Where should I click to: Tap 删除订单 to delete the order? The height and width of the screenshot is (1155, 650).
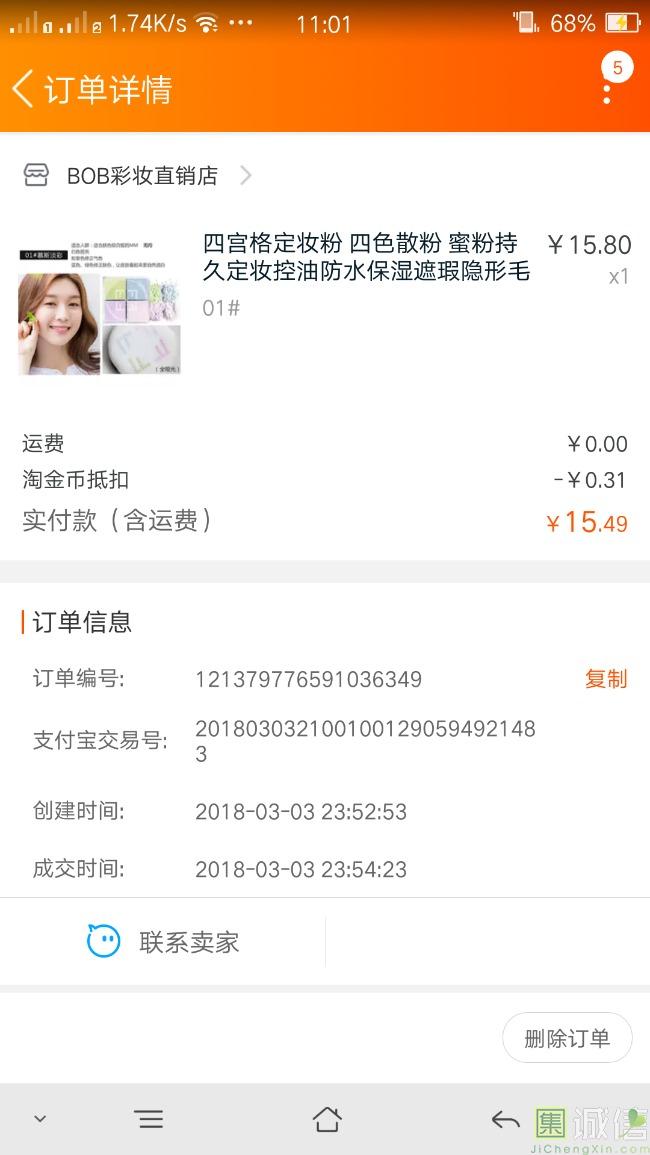pos(567,1038)
